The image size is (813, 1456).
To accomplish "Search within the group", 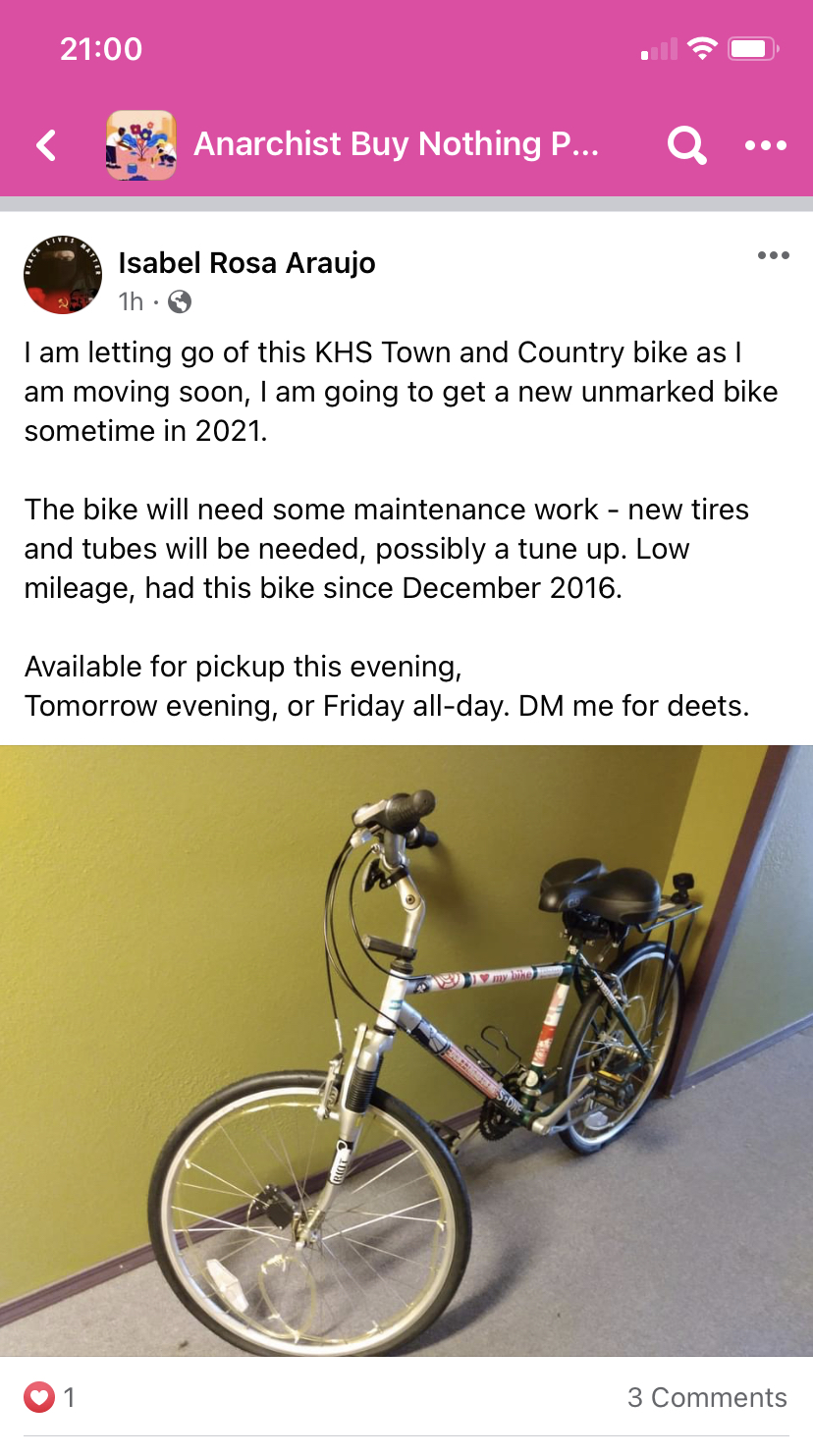I will pos(686,145).
